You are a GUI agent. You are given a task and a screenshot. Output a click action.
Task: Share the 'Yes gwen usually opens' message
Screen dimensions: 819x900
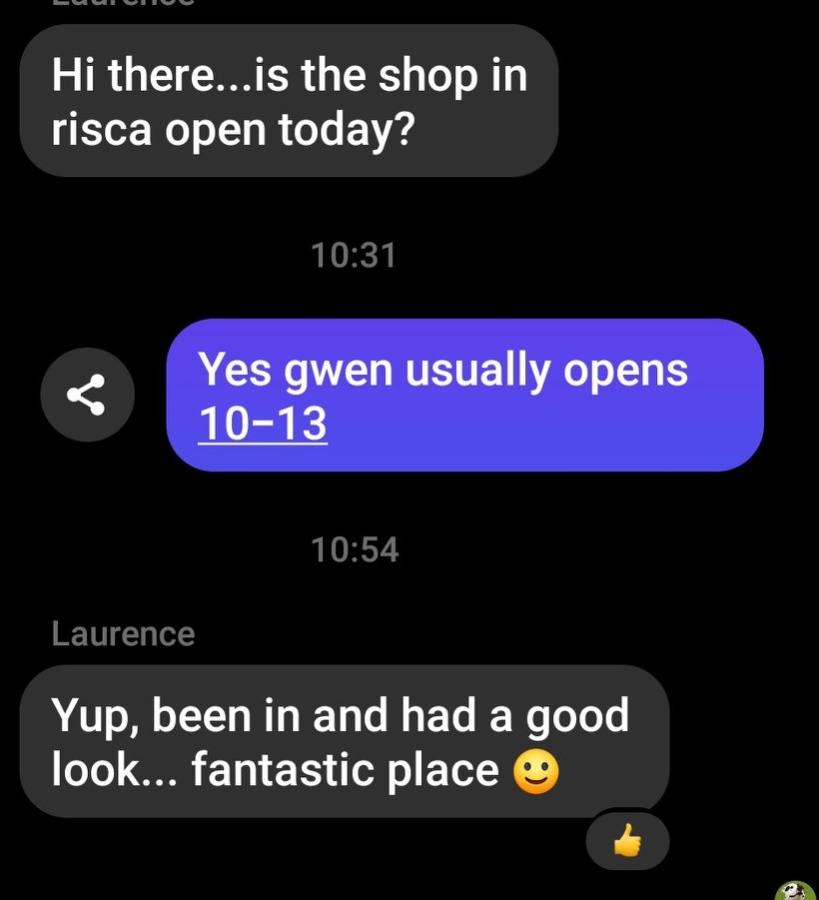pos(87,394)
